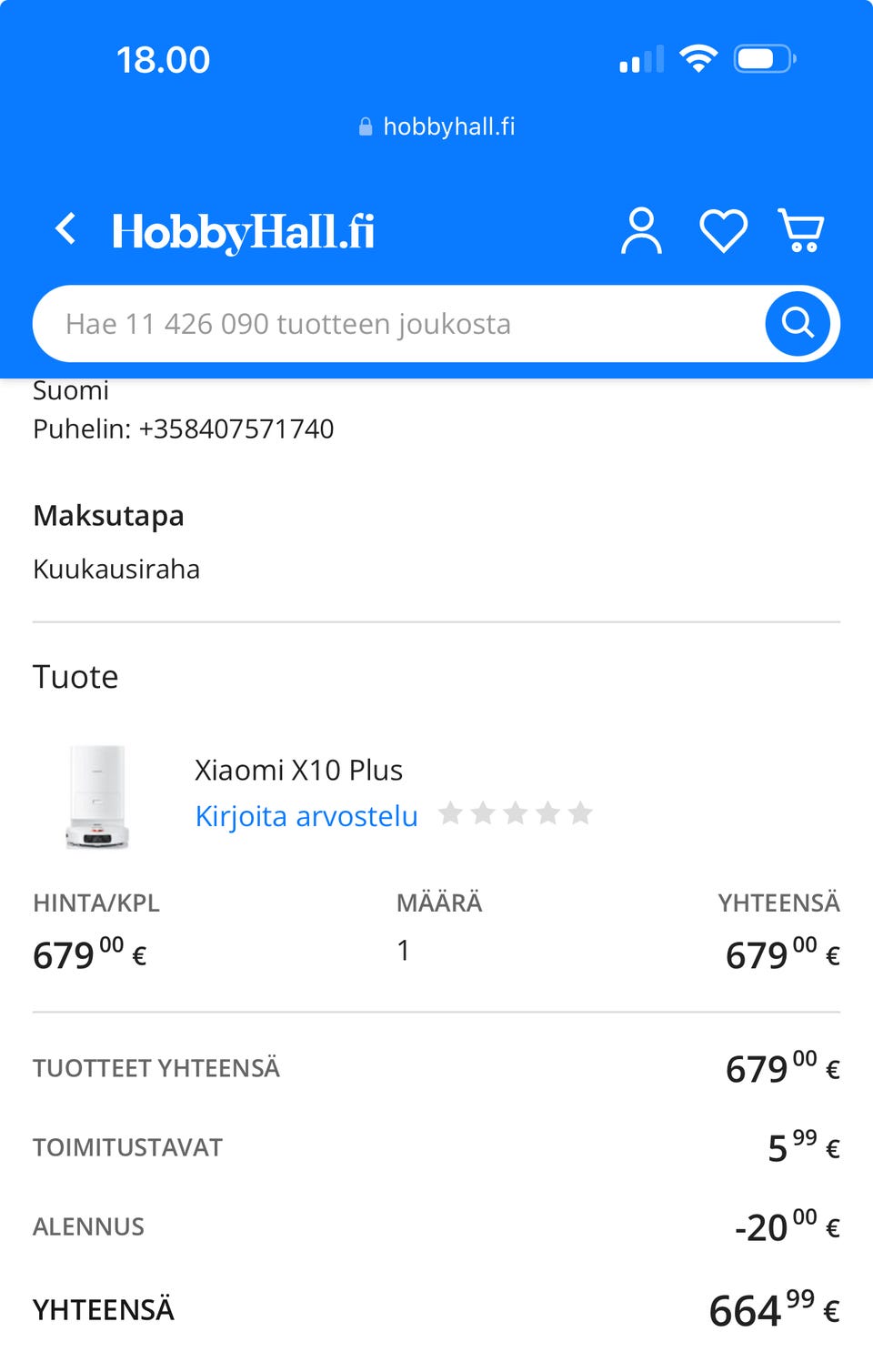Tap the battery indicator in status bar
Image resolution: width=873 pixels, height=1372 pixels.
coord(762,57)
